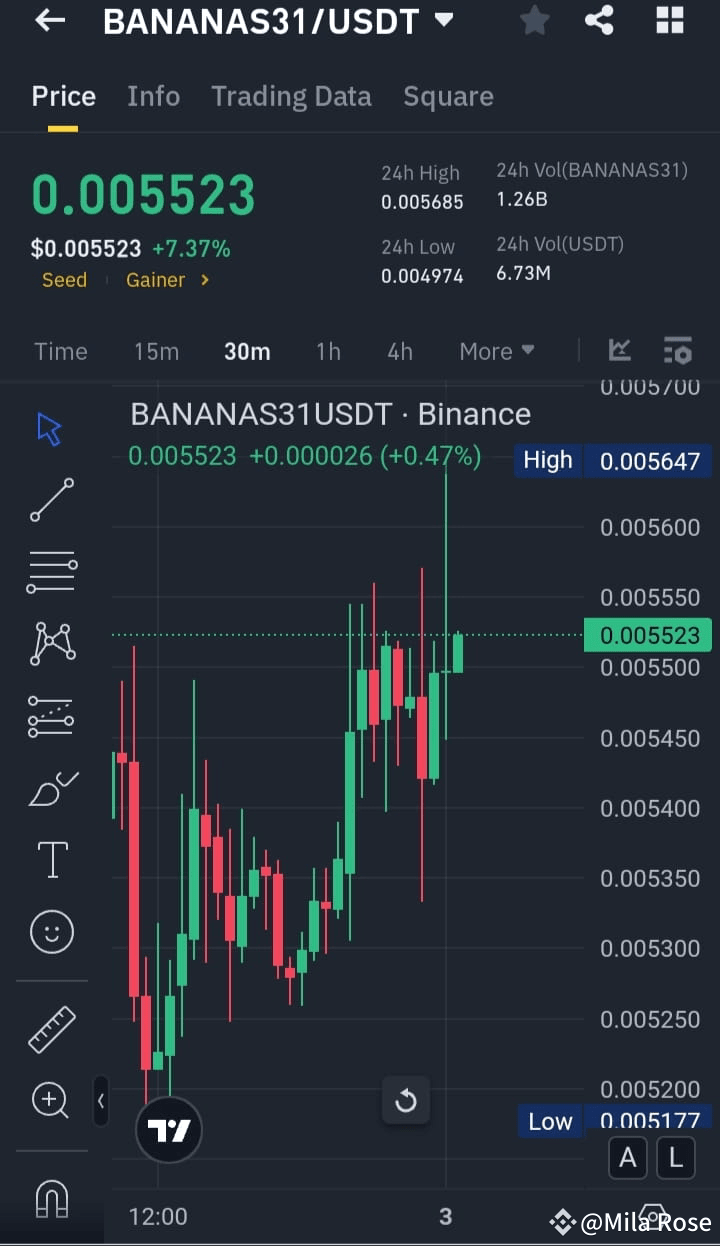
Task: Click the share icon
Action: tap(599, 20)
